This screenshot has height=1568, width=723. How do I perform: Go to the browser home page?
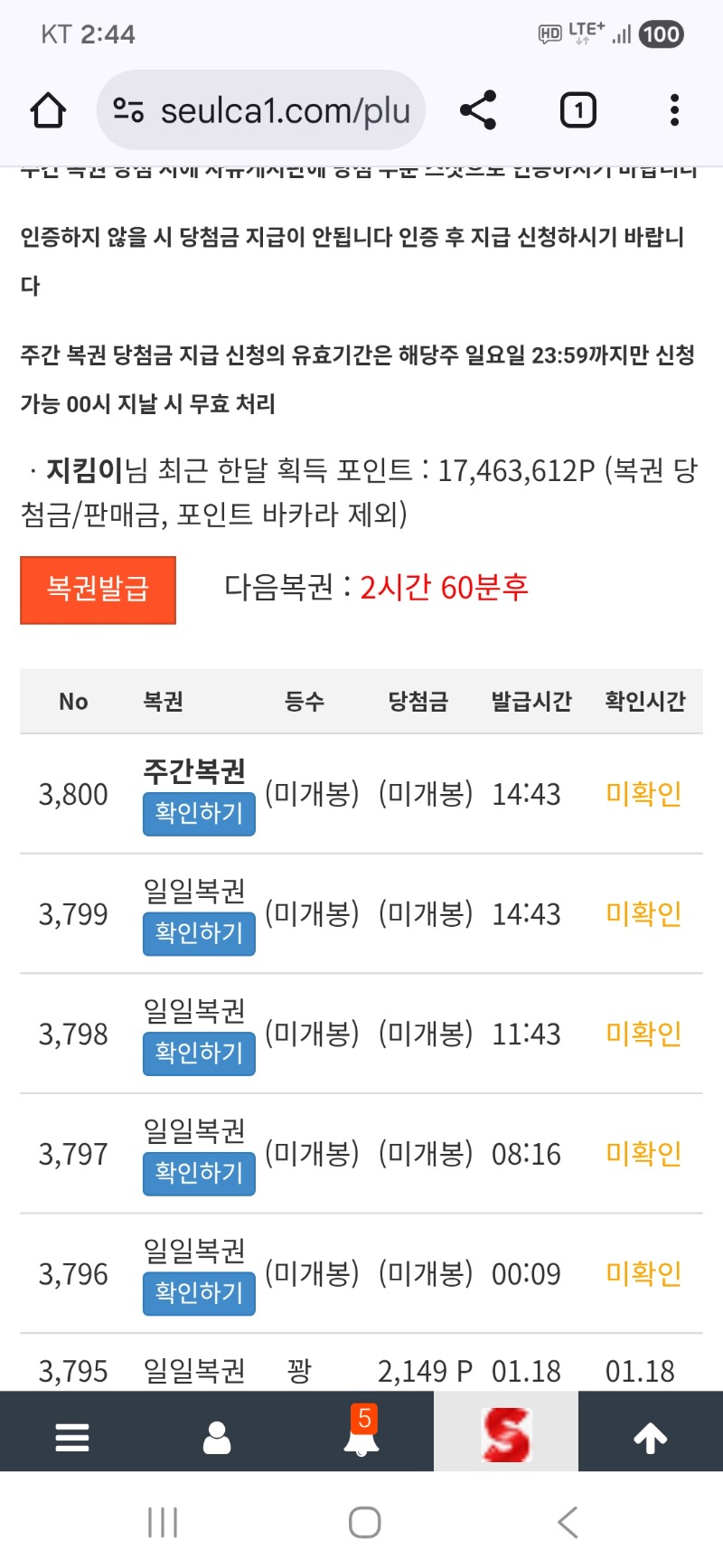pos(48,111)
